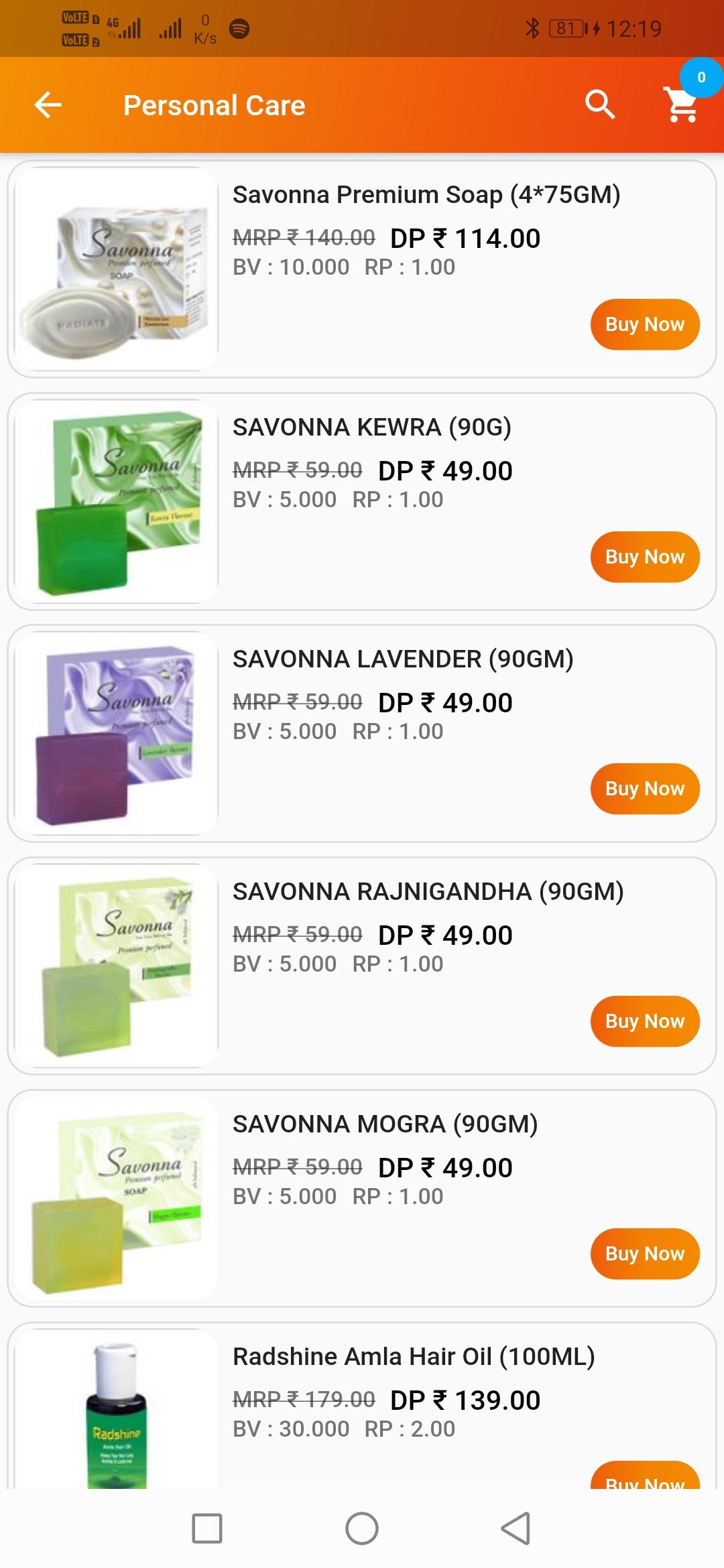This screenshot has width=724, height=1568.
Task: Open the search icon in Personal Care
Action: [599, 105]
